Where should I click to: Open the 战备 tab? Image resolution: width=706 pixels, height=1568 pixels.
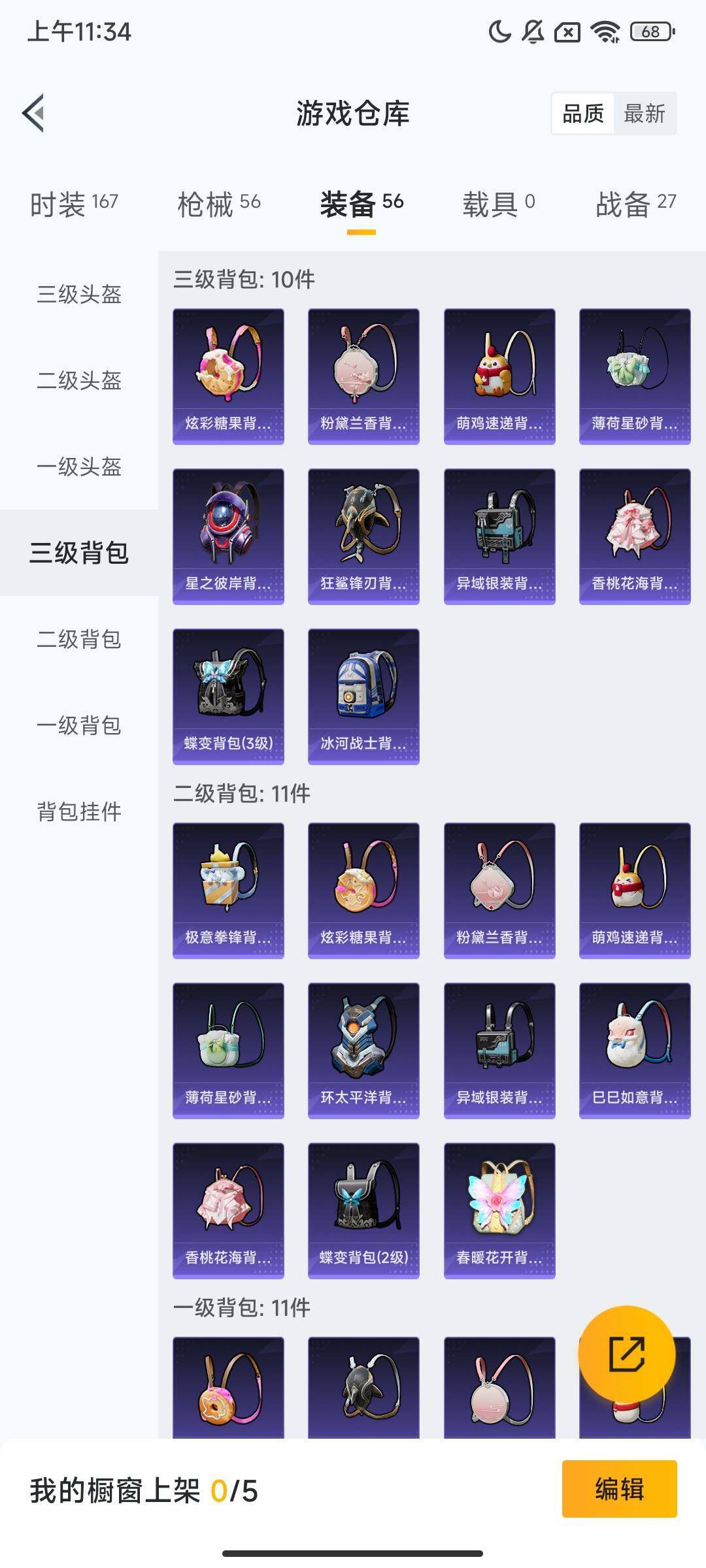pos(635,204)
